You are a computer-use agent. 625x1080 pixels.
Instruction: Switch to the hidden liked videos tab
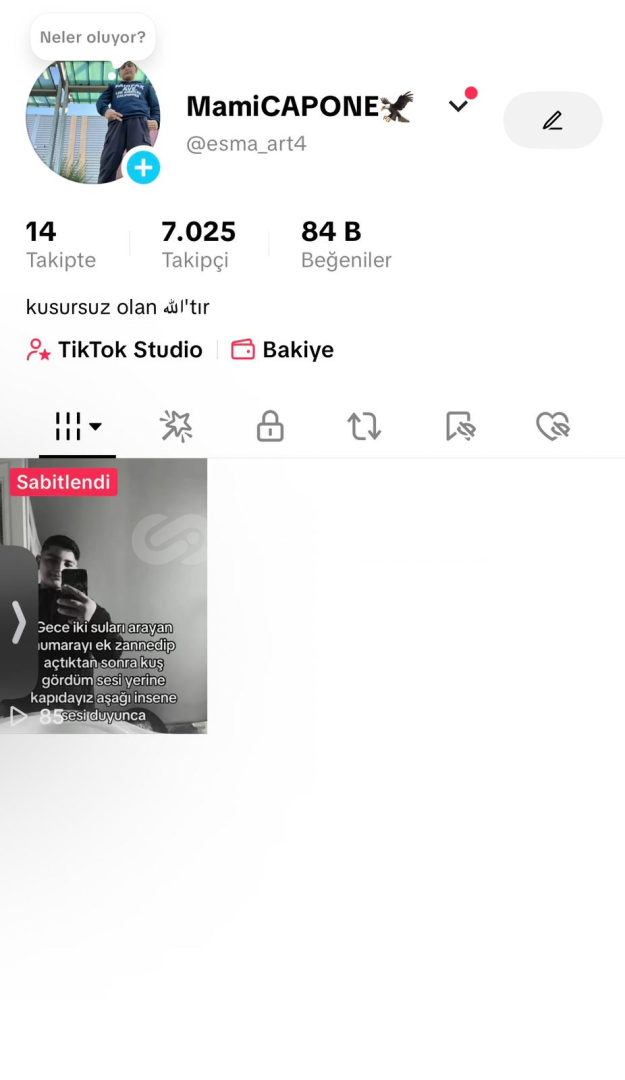553,427
